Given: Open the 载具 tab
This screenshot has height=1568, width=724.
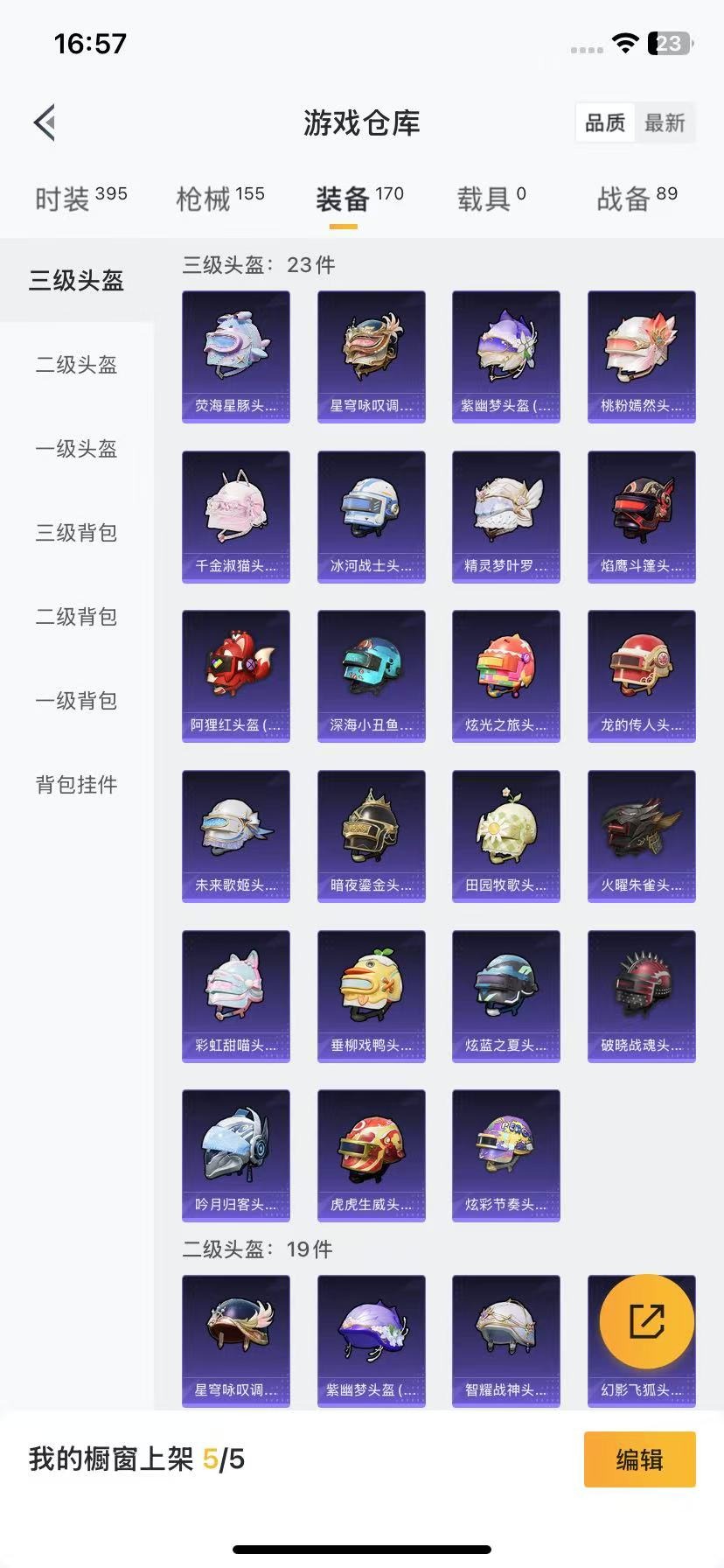Looking at the screenshot, I should coord(491,199).
